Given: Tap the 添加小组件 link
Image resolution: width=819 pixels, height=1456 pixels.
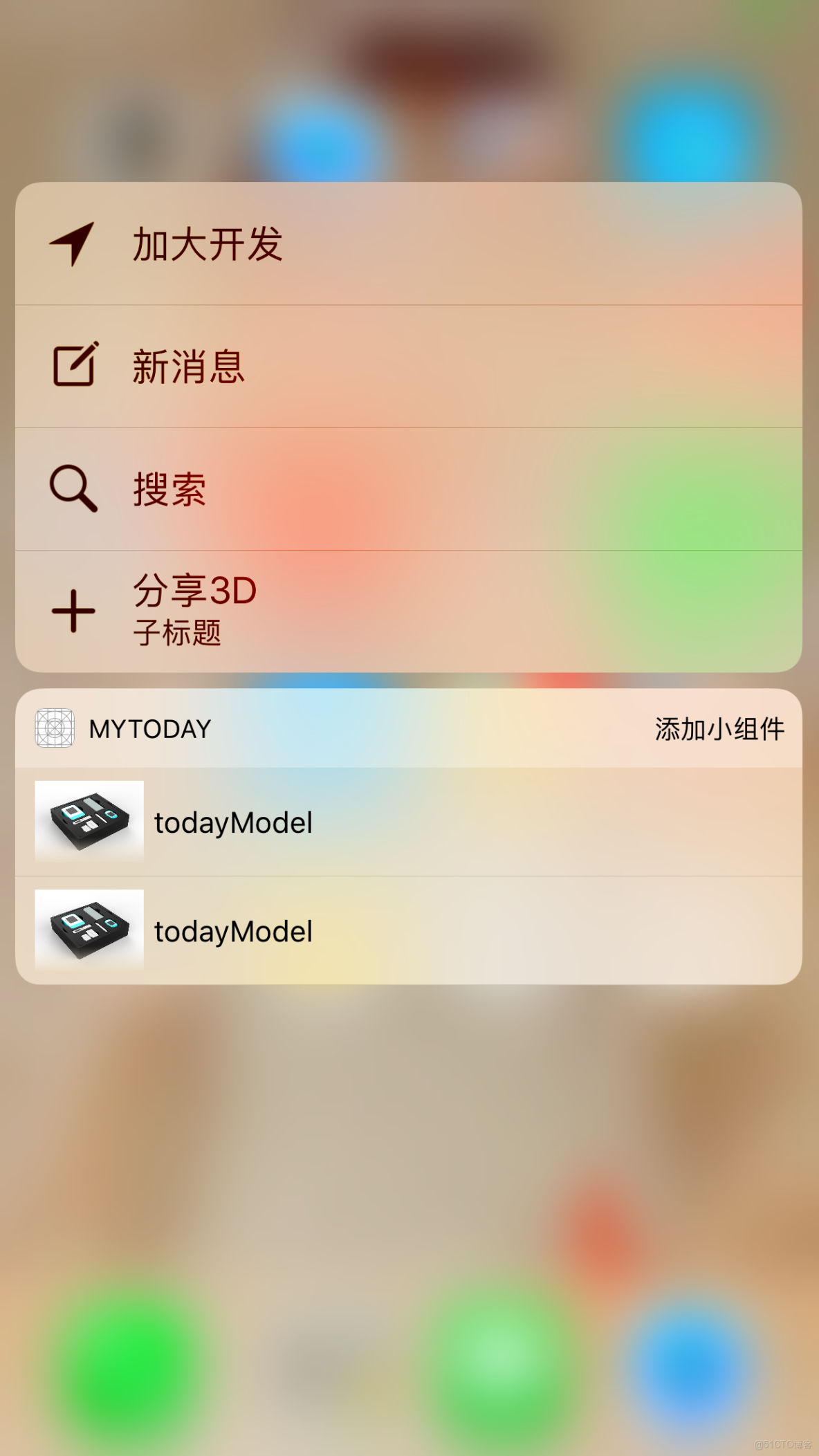Looking at the screenshot, I should coord(718,728).
